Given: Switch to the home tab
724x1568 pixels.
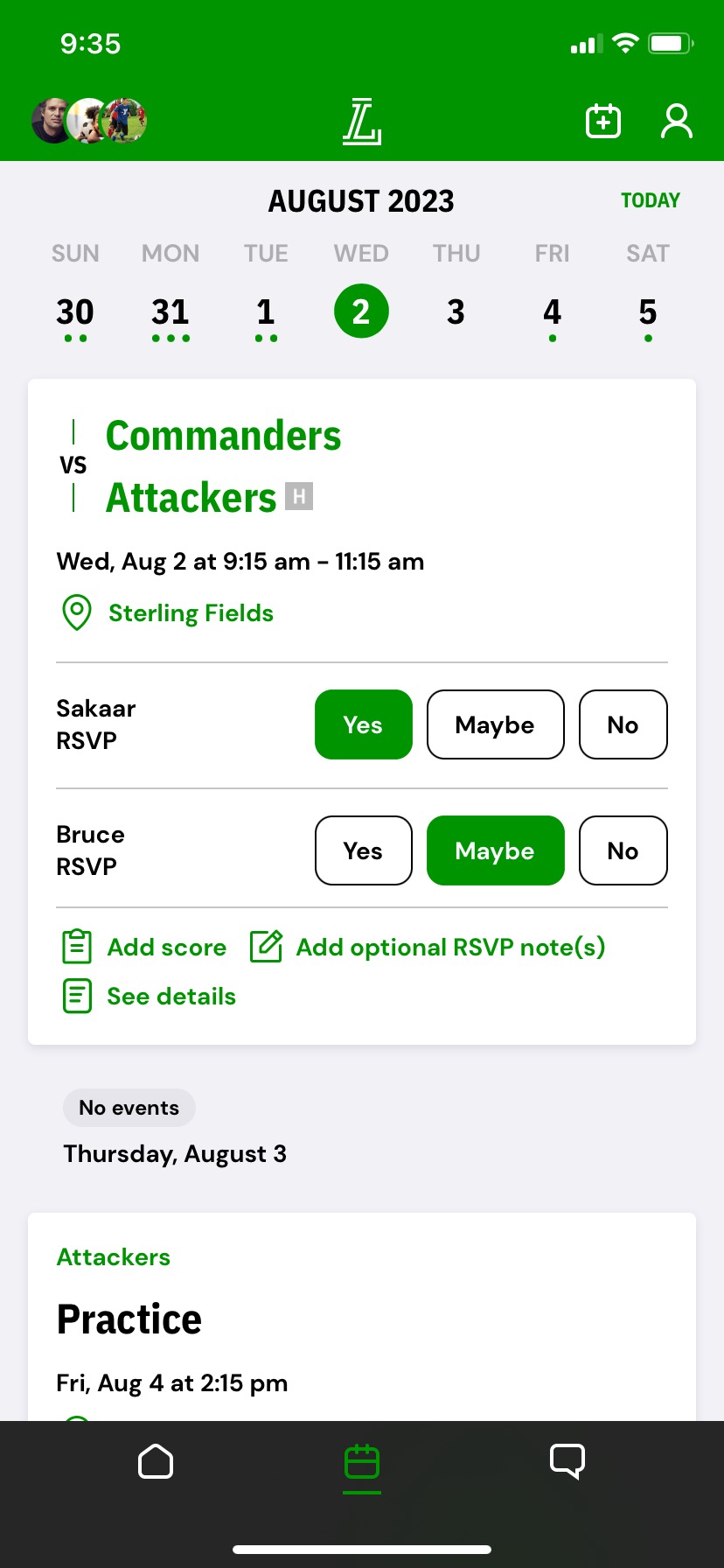Looking at the screenshot, I should point(156,1461).
